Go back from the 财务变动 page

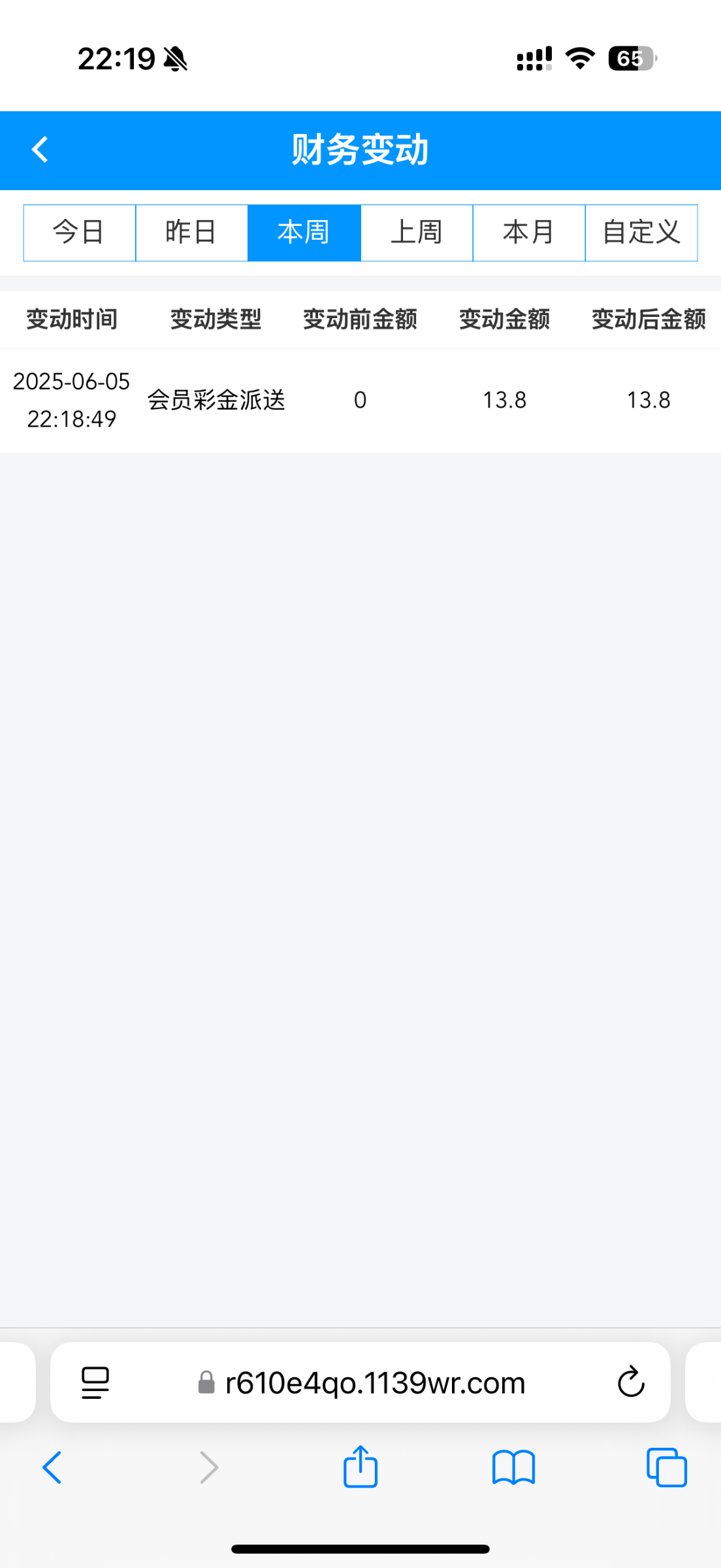pos(40,150)
